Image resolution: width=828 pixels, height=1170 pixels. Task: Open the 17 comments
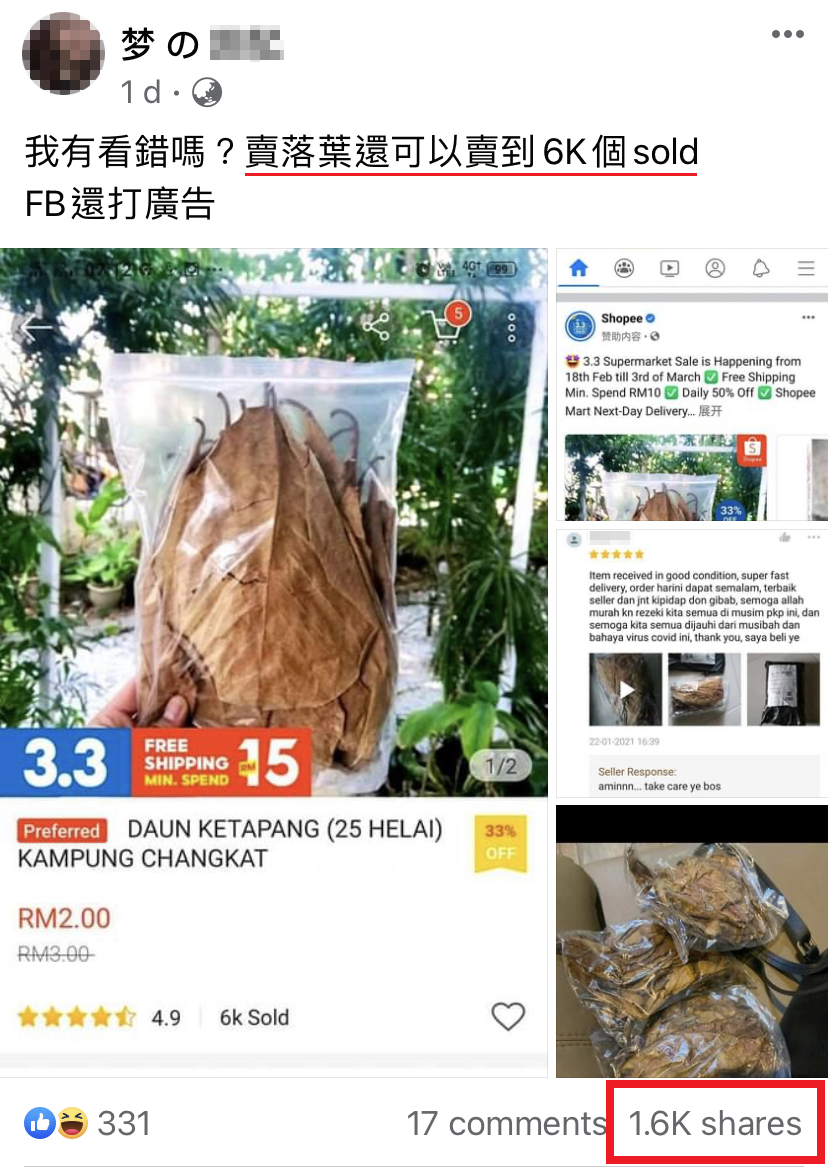505,1123
